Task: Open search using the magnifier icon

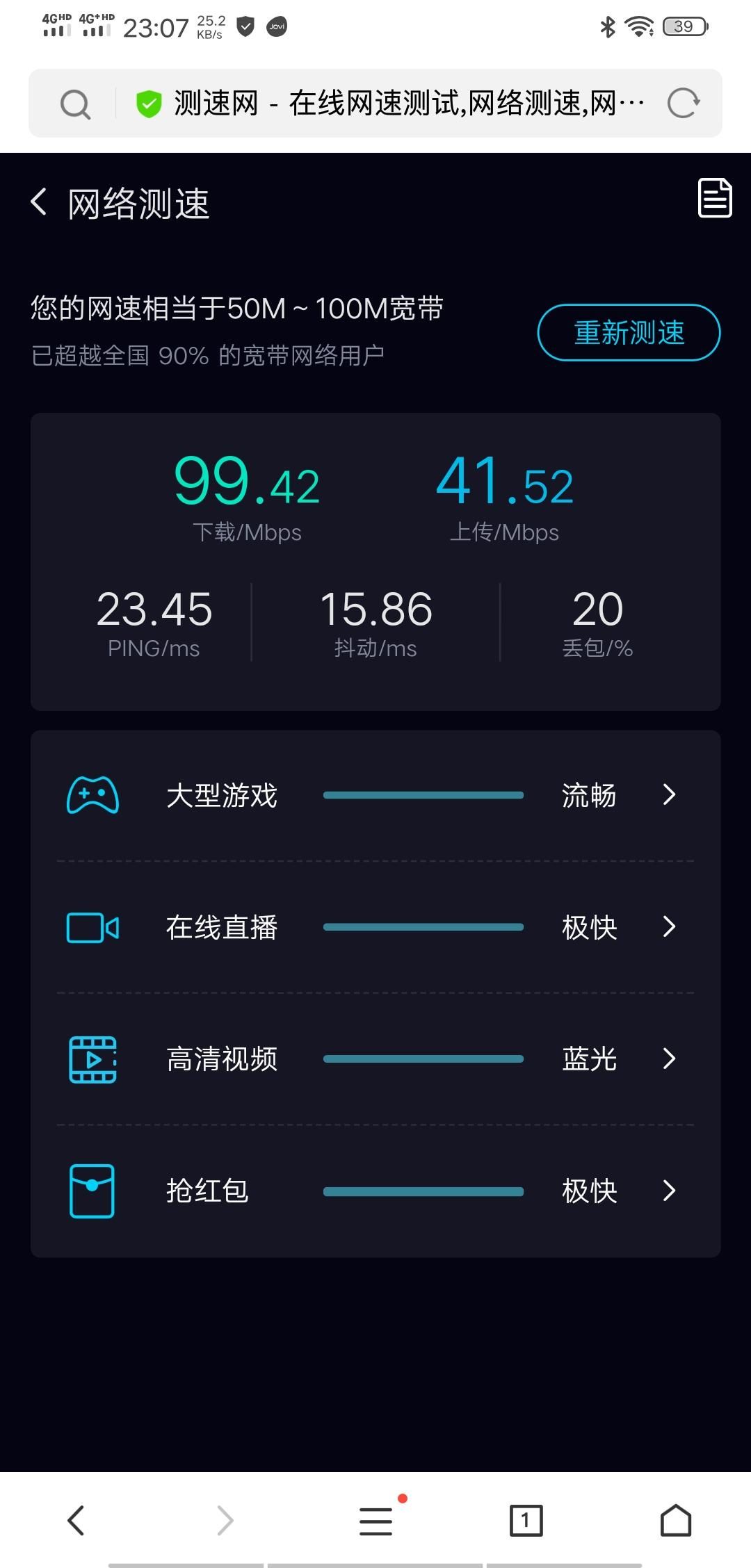Action: (75, 105)
